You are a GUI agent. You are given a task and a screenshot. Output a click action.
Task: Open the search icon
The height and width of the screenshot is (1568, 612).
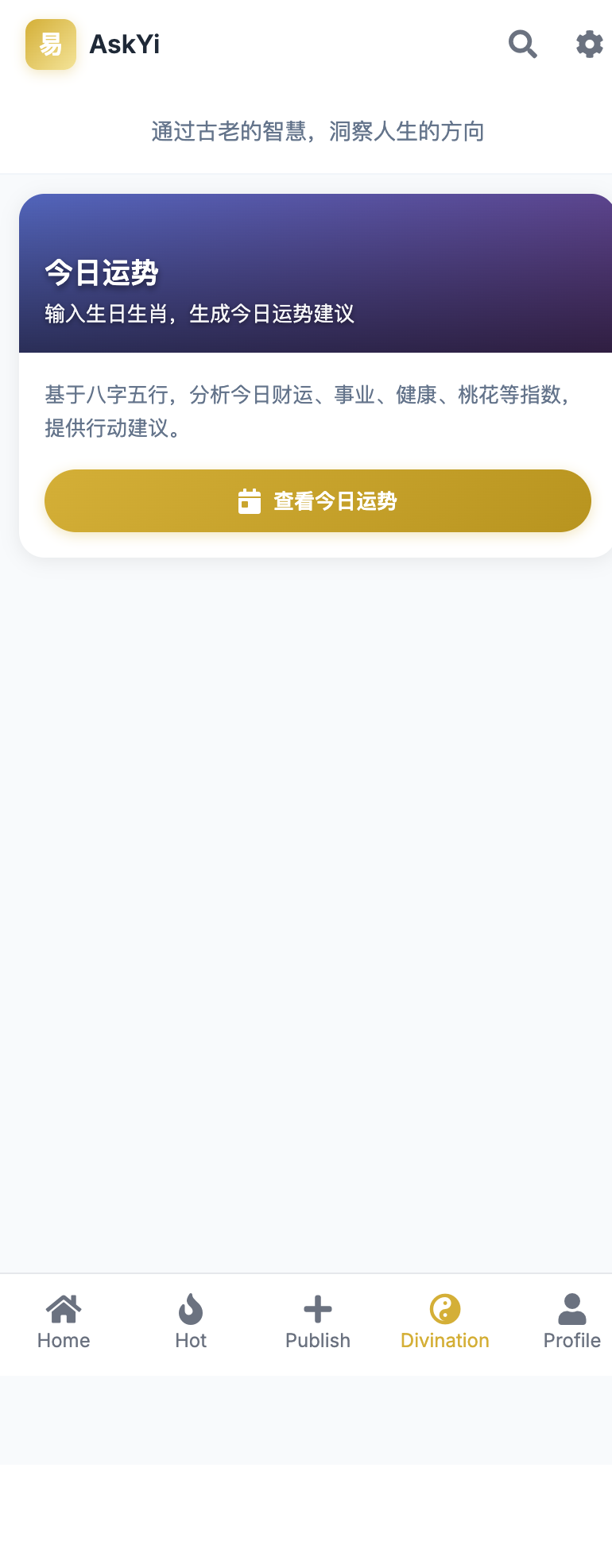pyautogui.click(x=522, y=44)
